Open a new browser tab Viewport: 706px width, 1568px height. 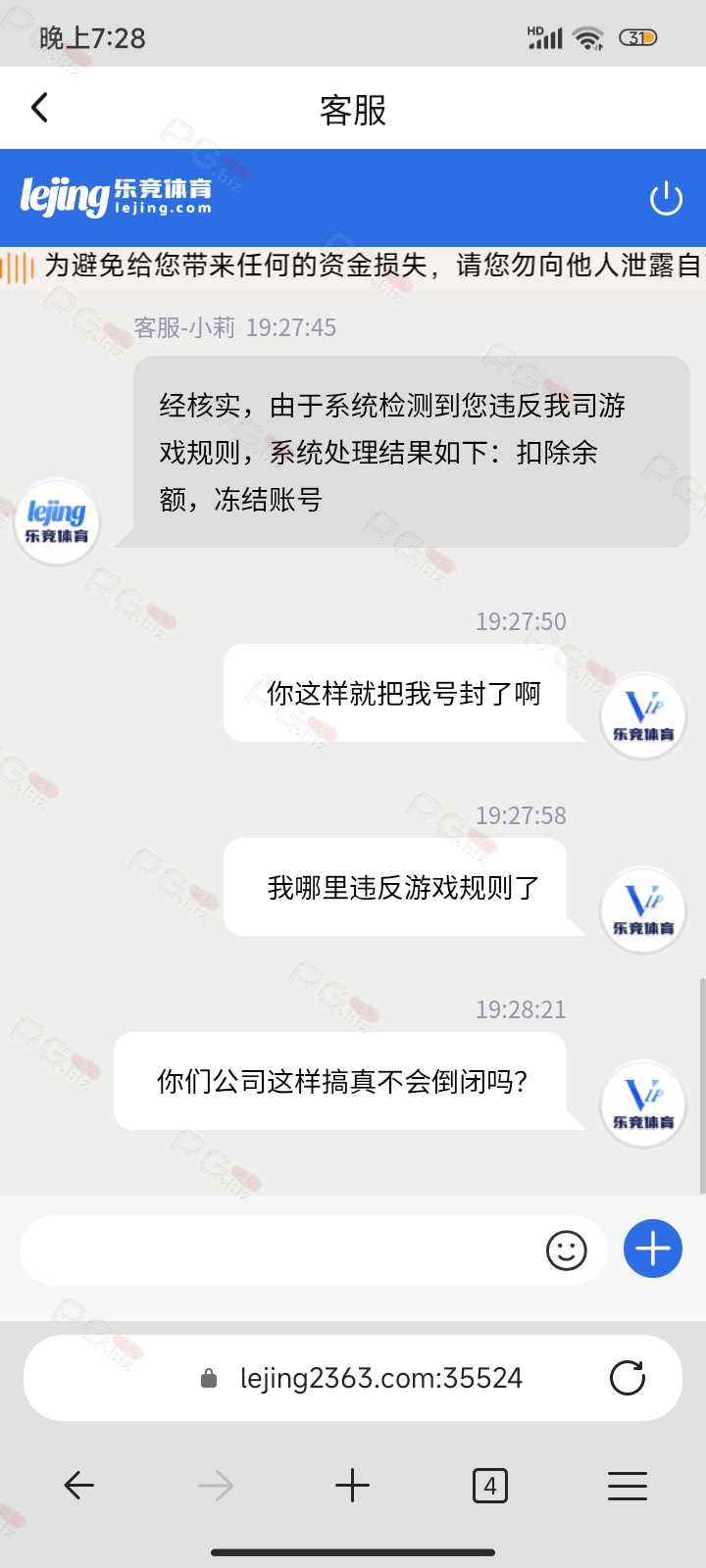click(x=353, y=1486)
